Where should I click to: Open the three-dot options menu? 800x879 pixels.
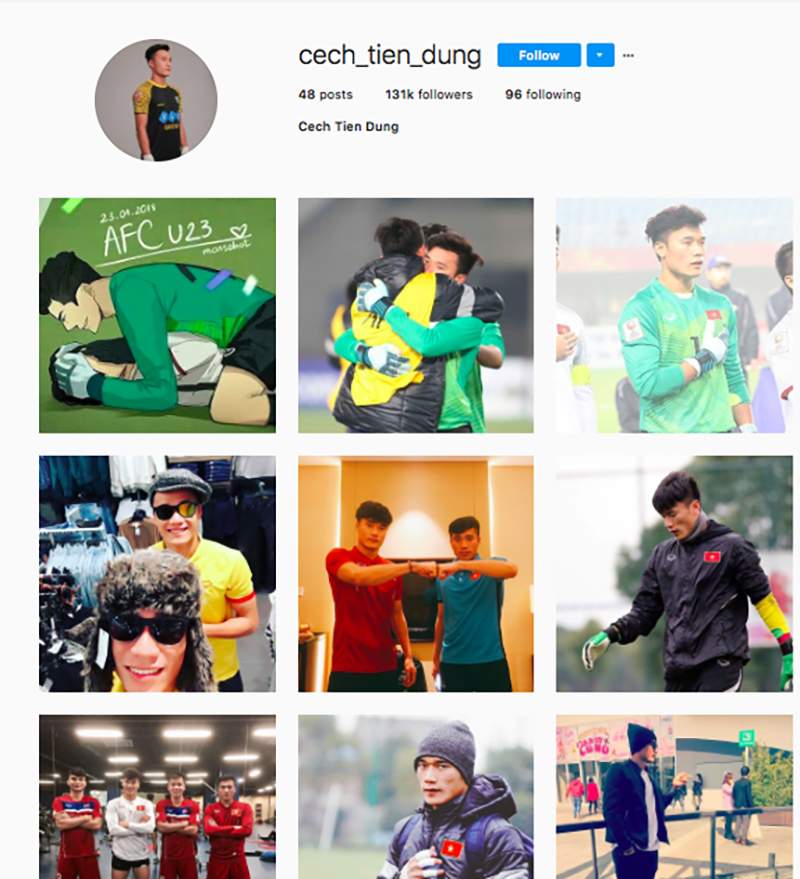628,56
